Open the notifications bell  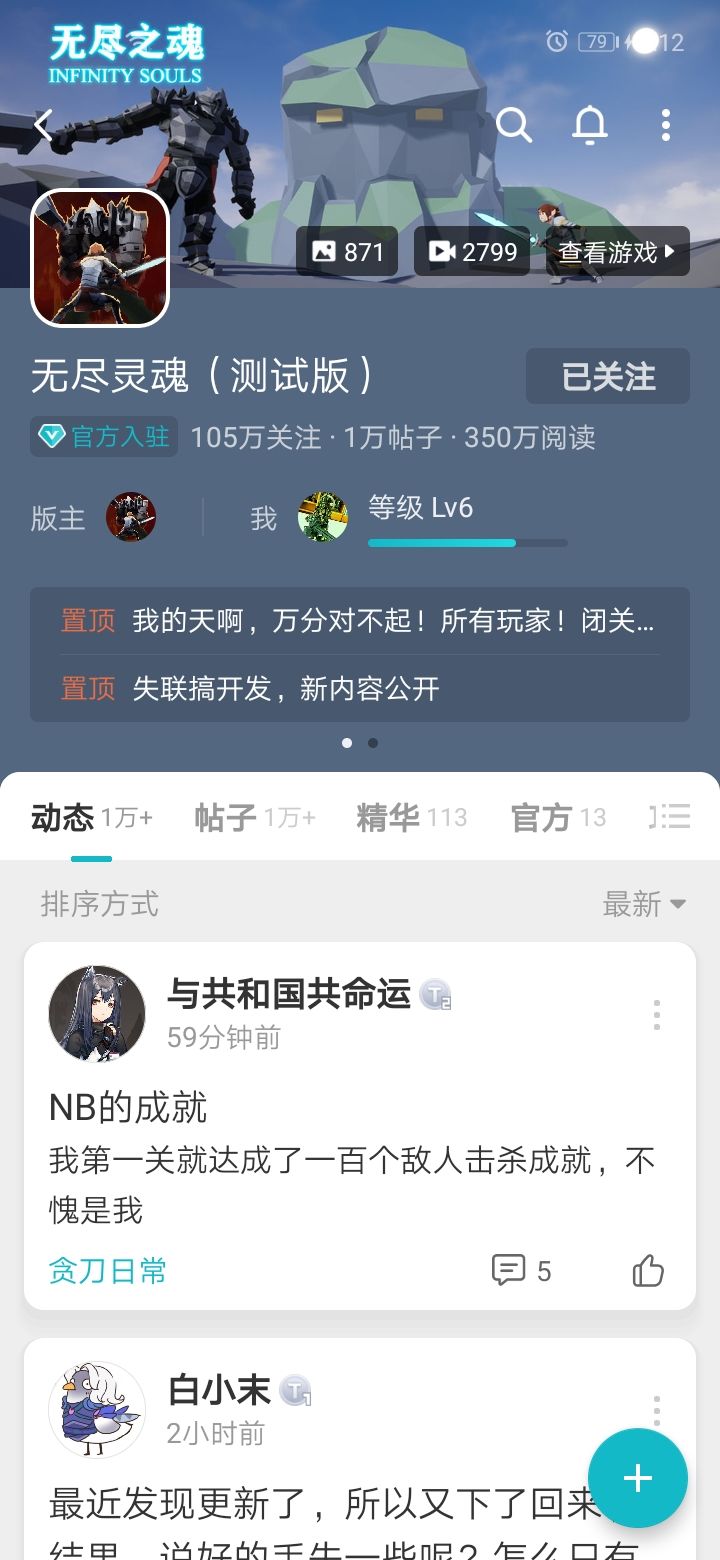click(x=590, y=125)
